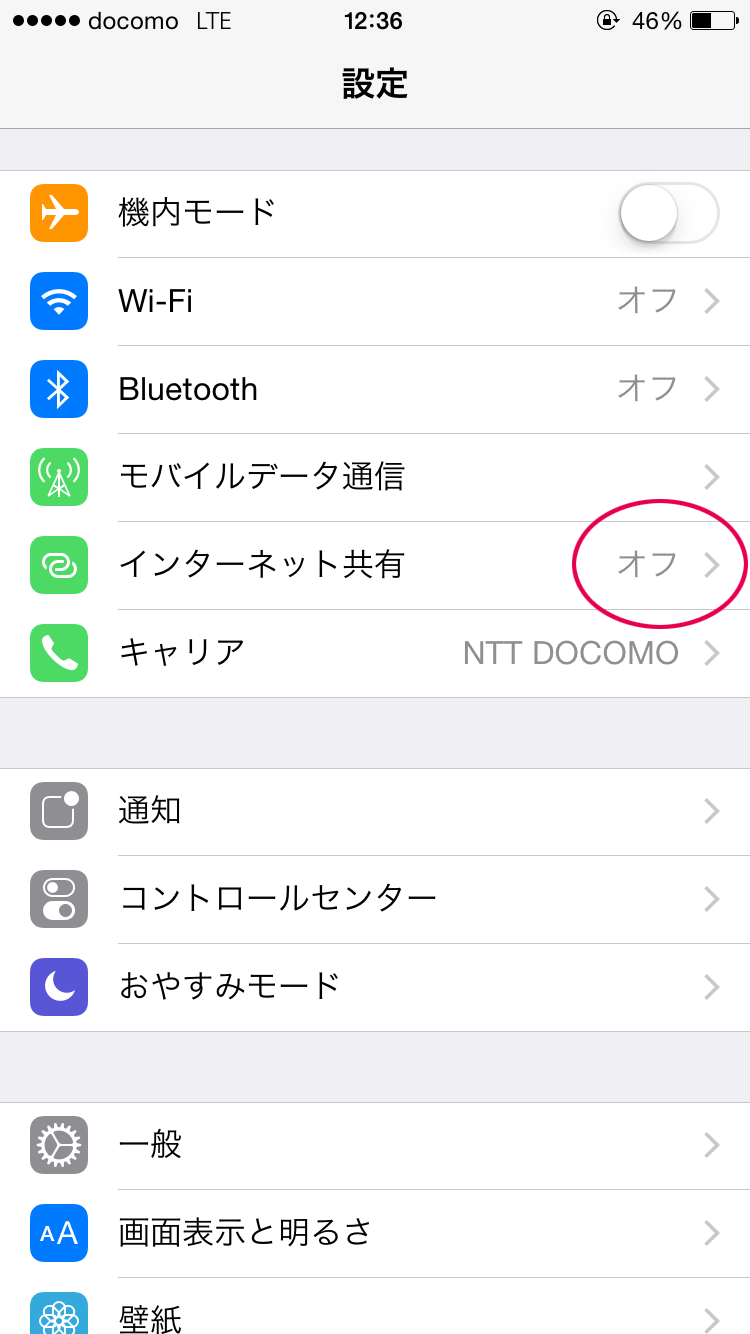This screenshot has height=1334, width=750.
Task: Open おやすみモード settings
Action: pos(375,987)
